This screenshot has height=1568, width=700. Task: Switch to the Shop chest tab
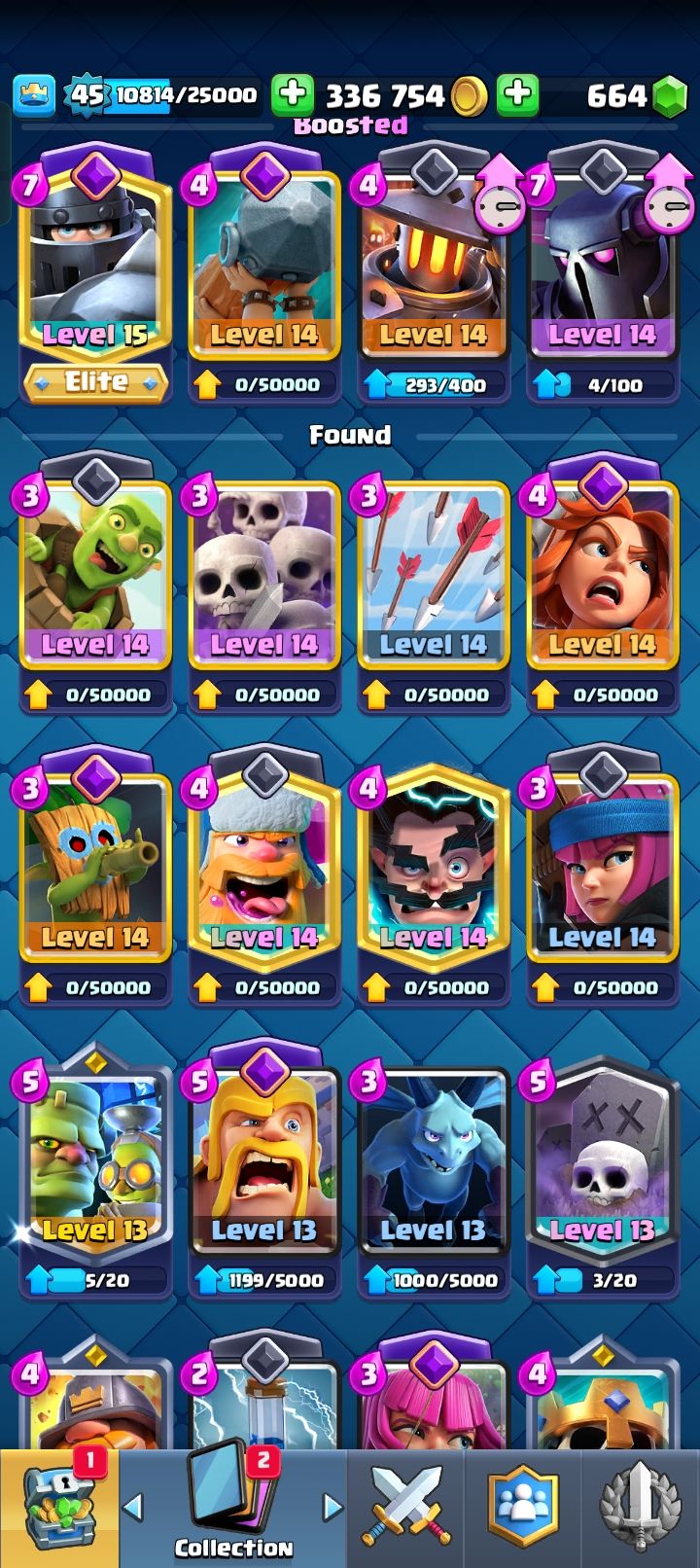click(58, 1509)
